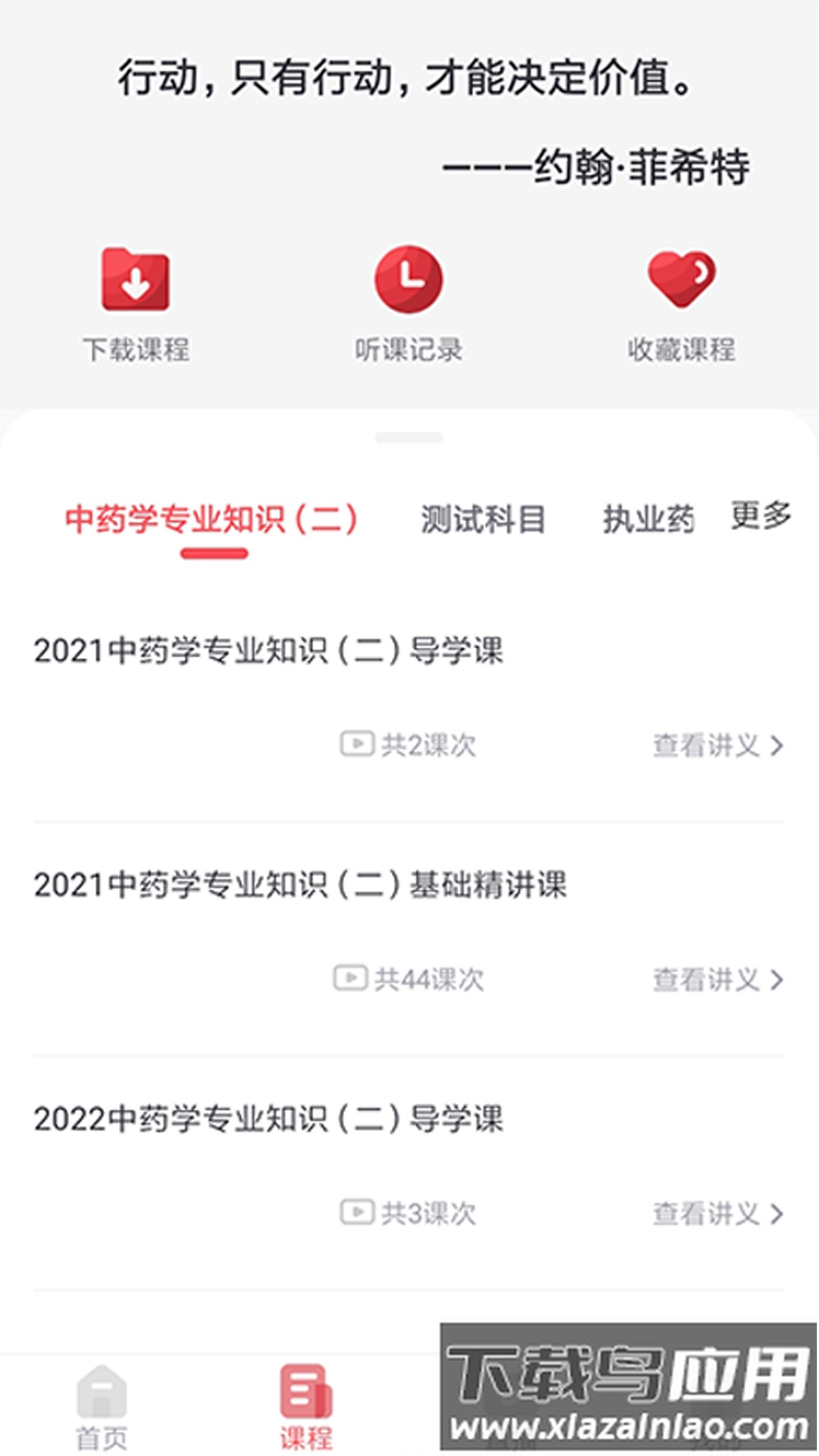Select the 中药学专业知识（二） tab
The image size is (819, 1456).
212,520
